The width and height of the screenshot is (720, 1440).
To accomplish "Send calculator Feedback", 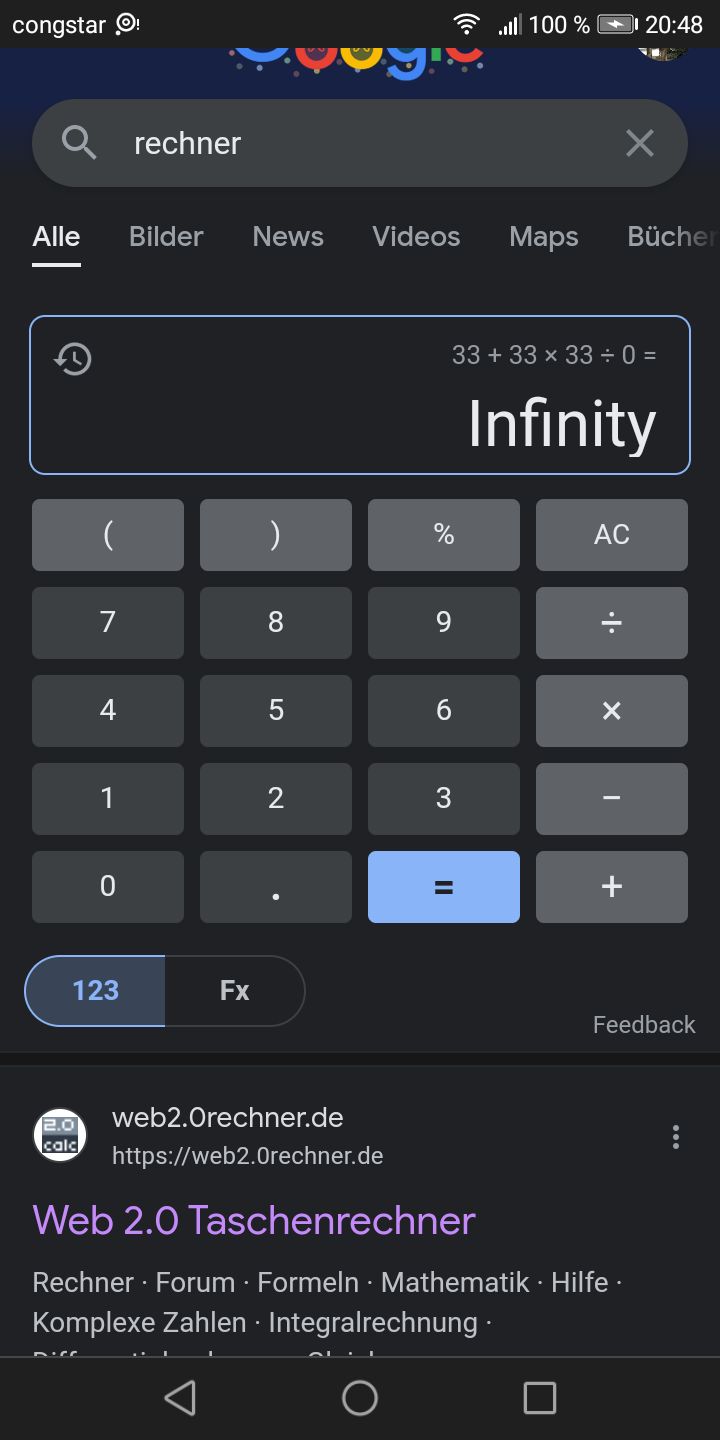I will [643, 1024].
